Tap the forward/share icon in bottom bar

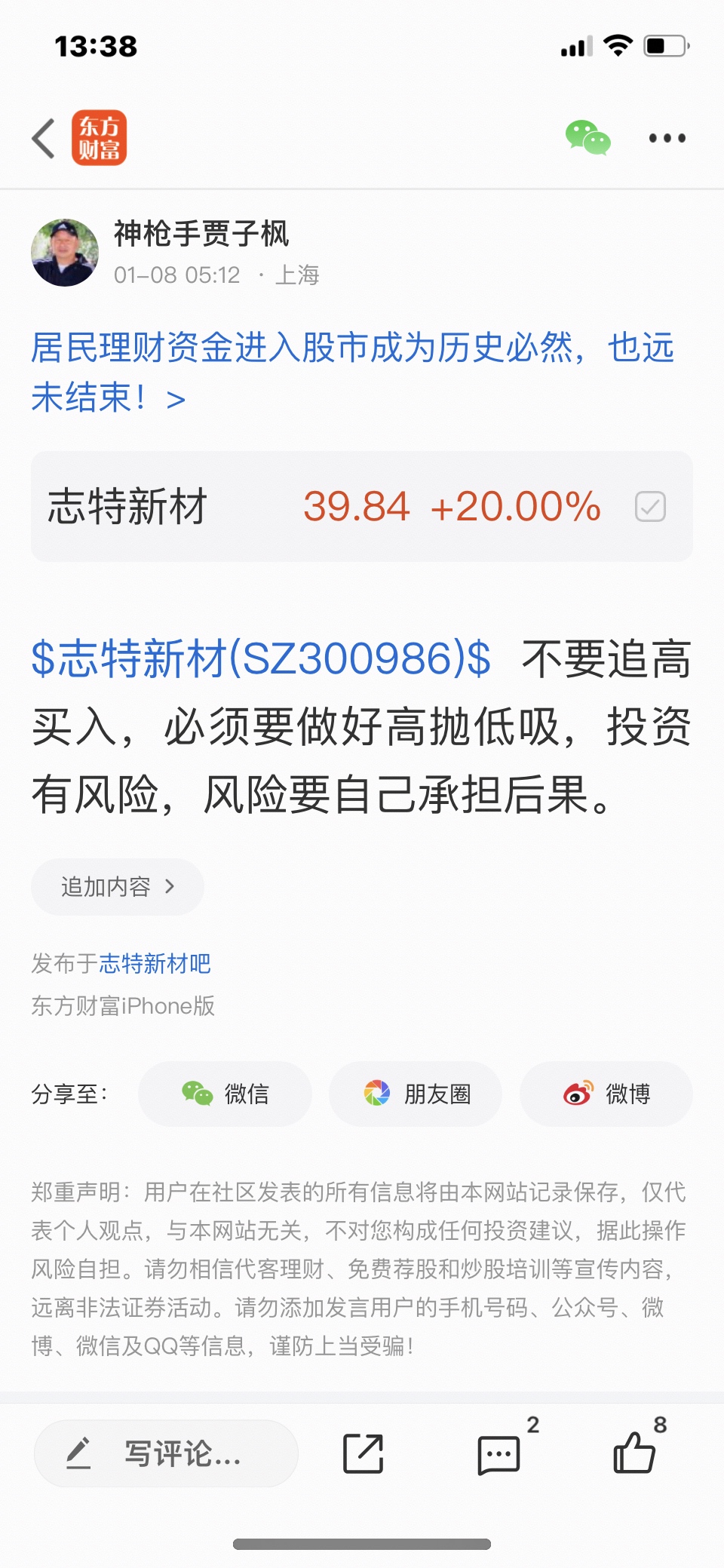point(362,1453)
